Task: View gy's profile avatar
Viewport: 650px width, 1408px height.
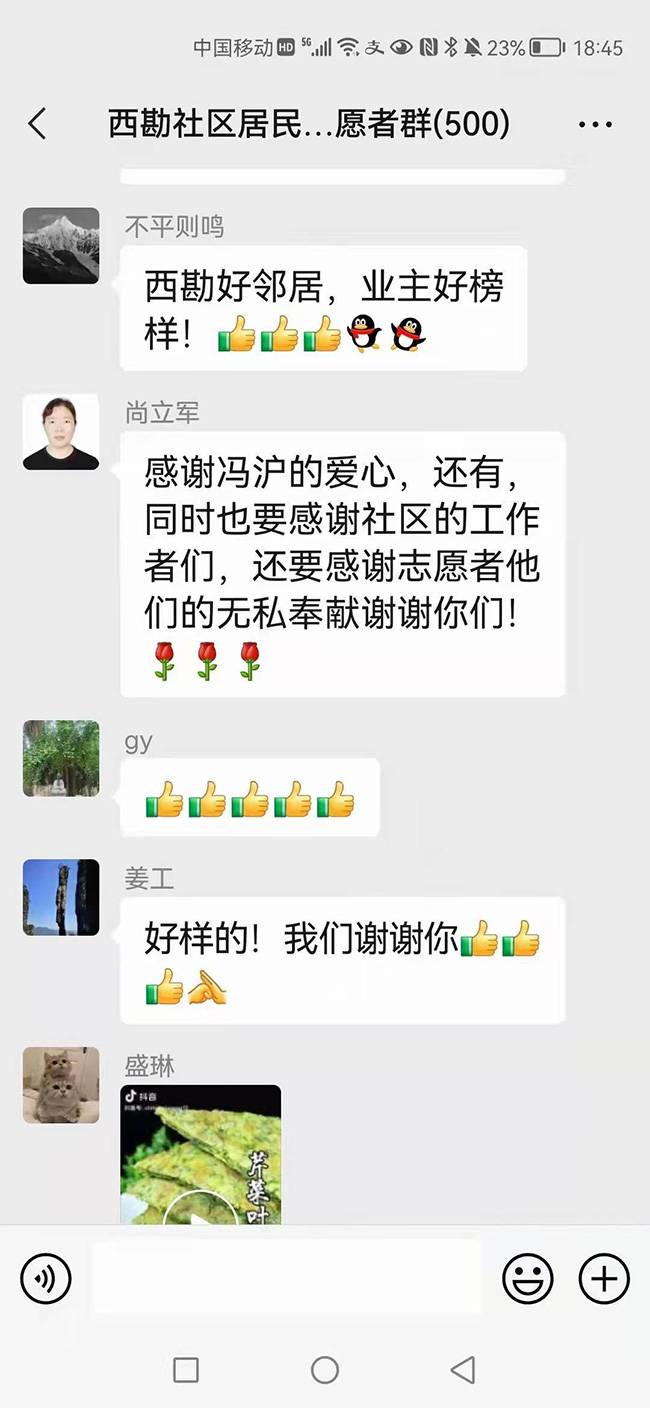Action: (x=61, y=758)
